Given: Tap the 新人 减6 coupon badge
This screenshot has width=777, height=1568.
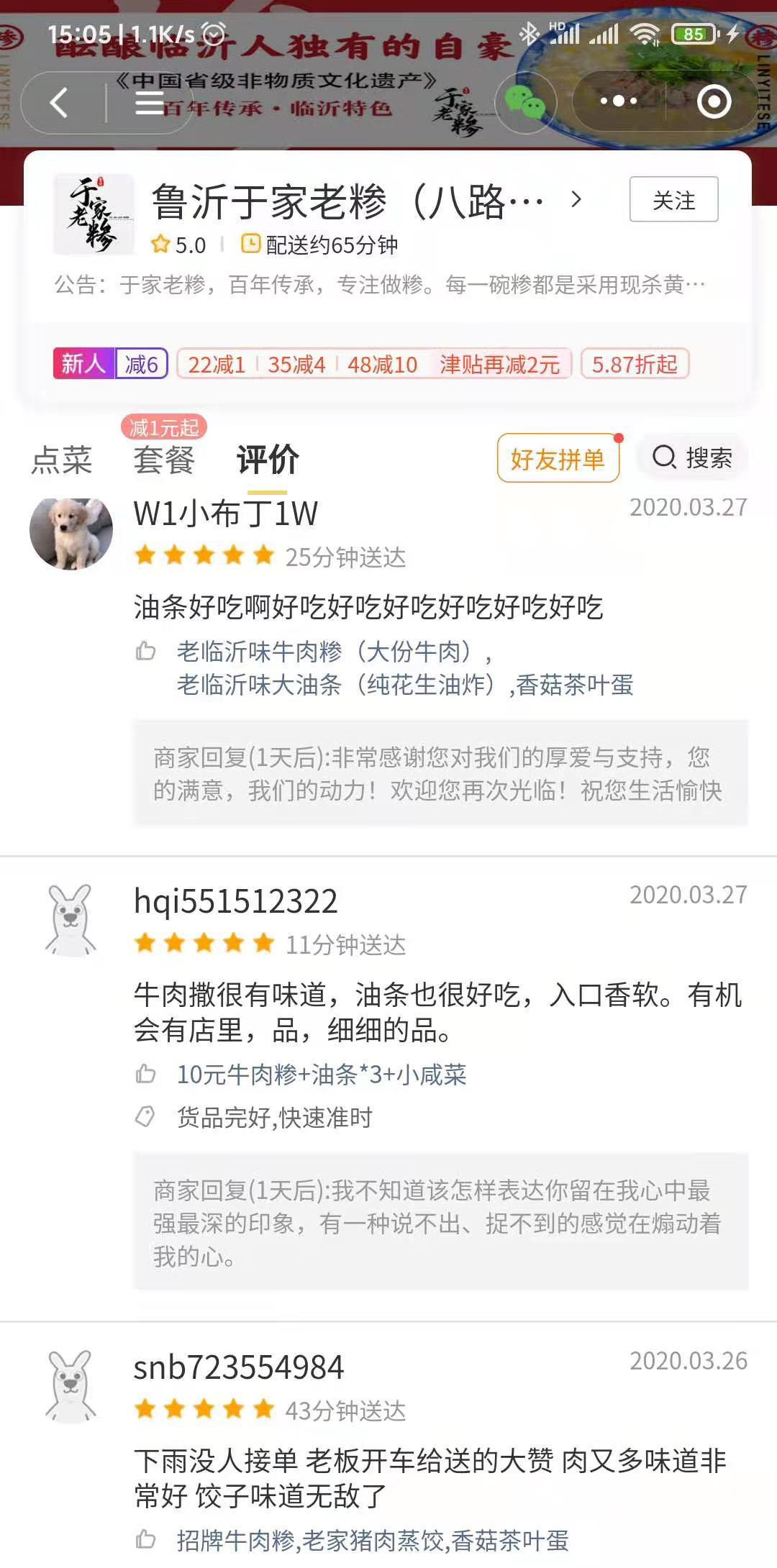Looking at the screenshot, I should tap(110, 364).
